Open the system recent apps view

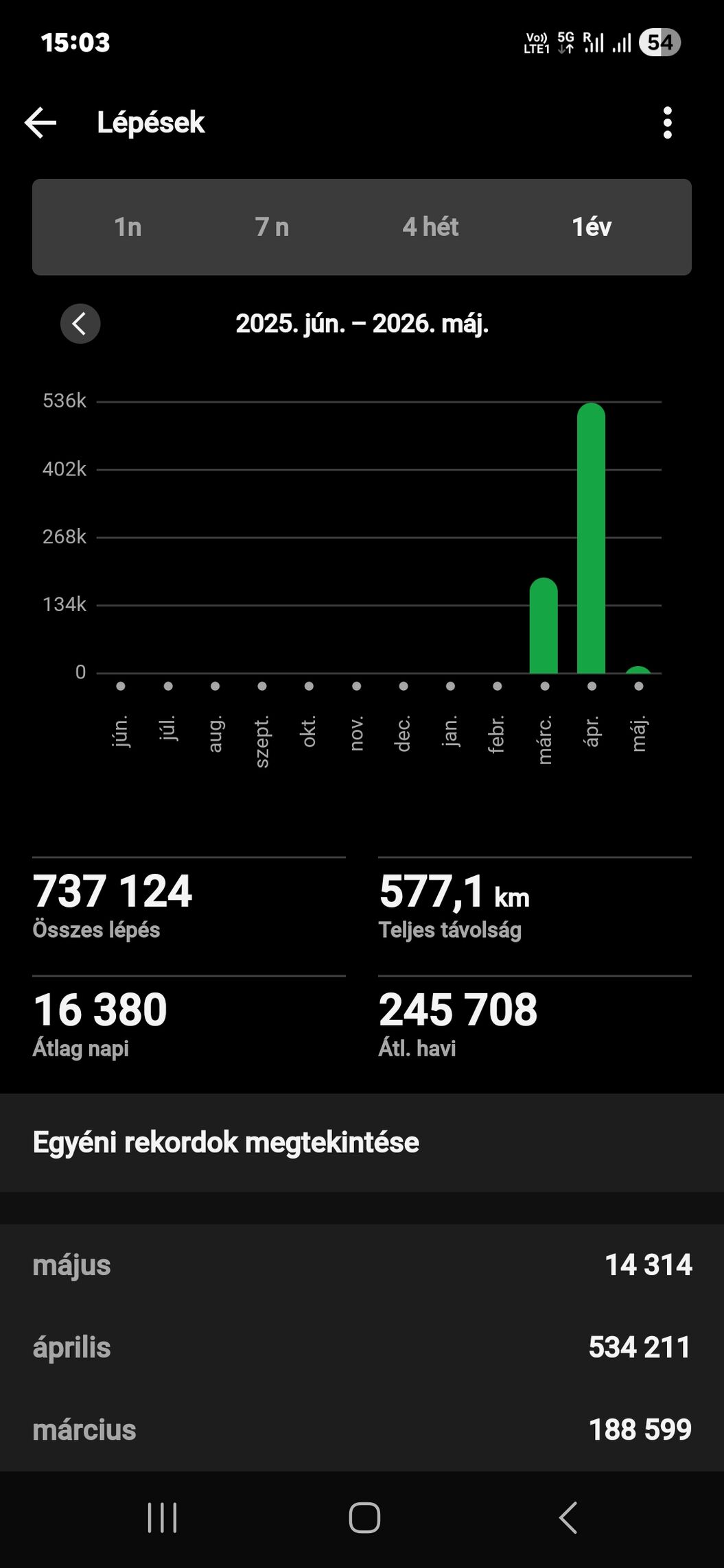[163, 1517]
